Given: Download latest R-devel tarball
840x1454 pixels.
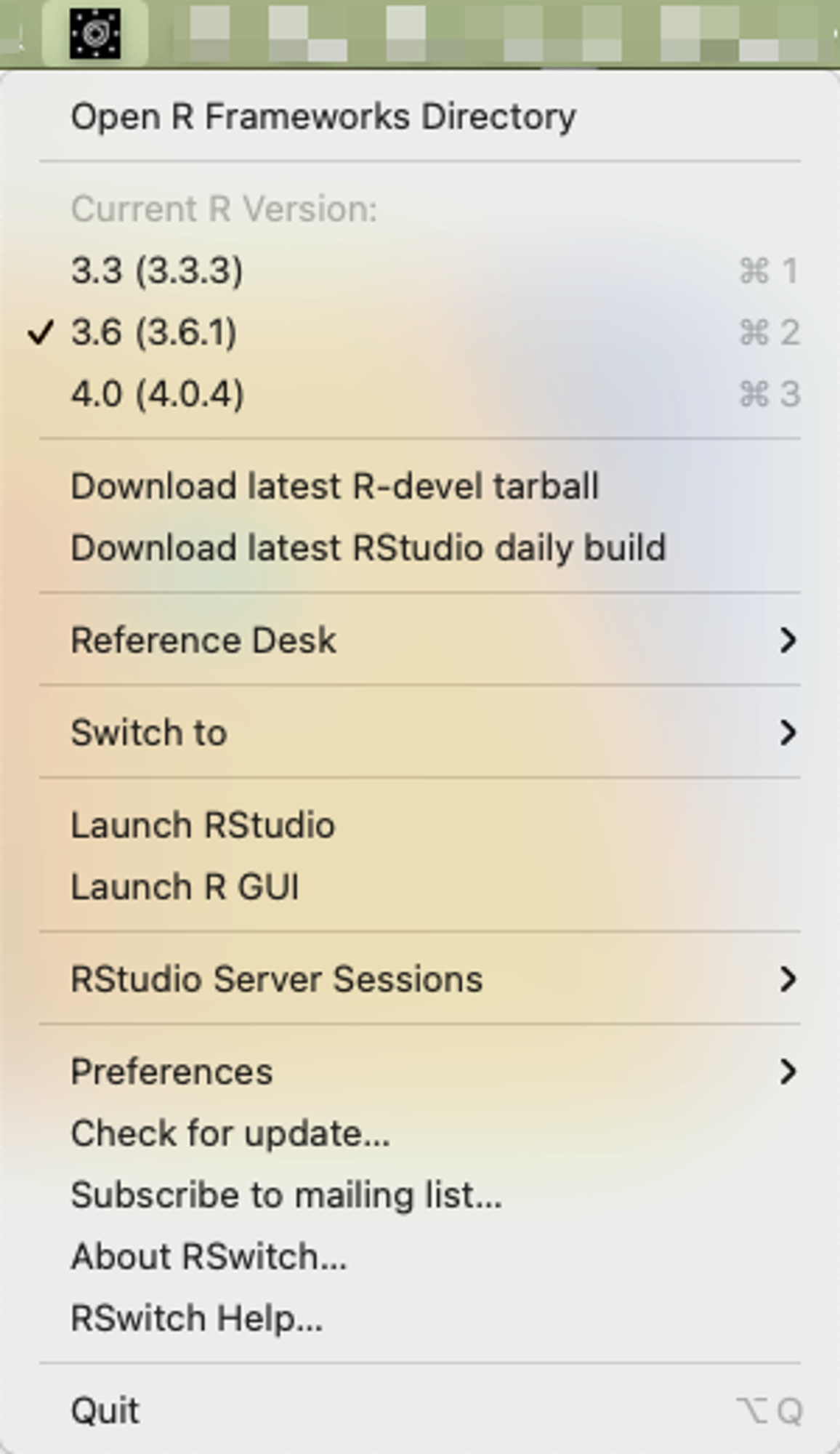Looking at the screenshot, I should click(x=420, y=486).
